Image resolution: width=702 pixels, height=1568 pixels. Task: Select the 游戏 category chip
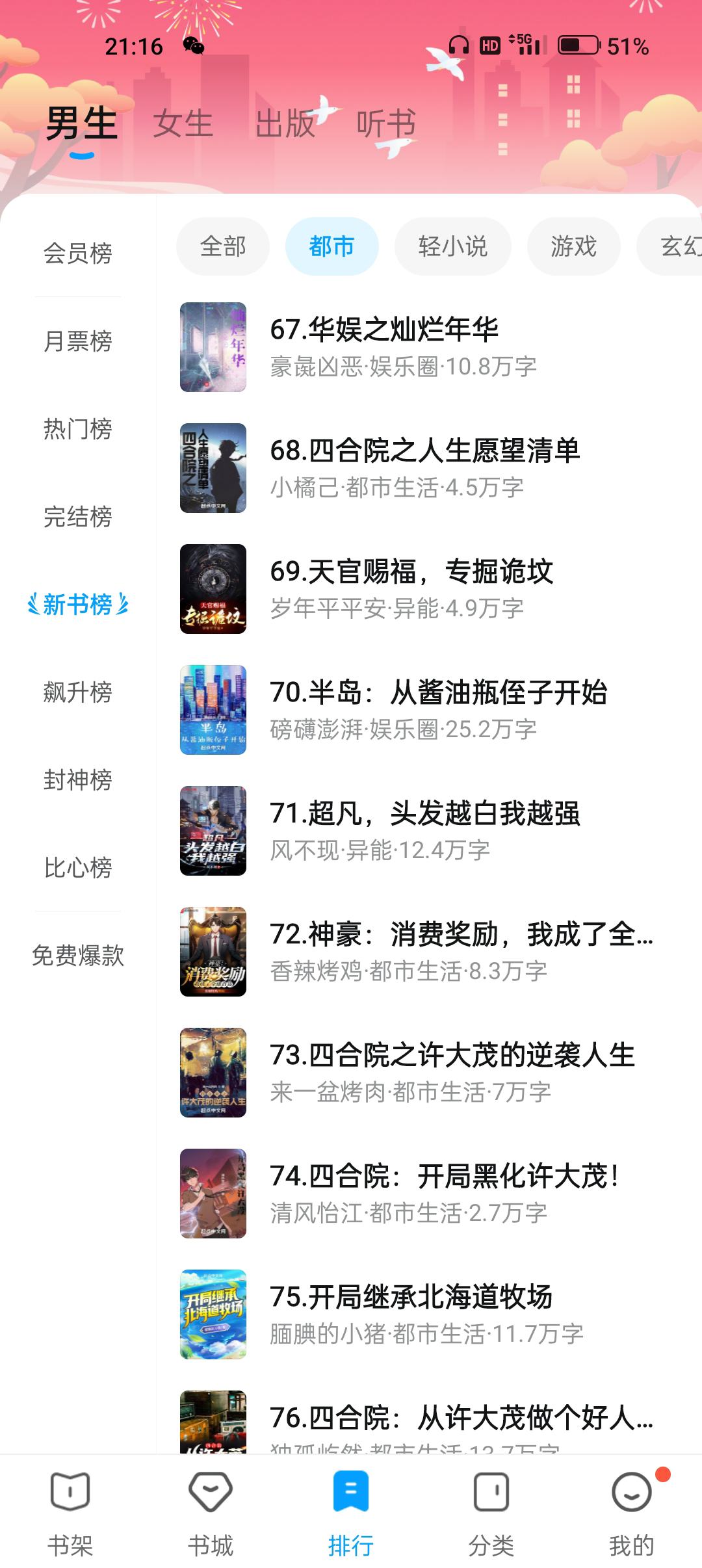573,246
